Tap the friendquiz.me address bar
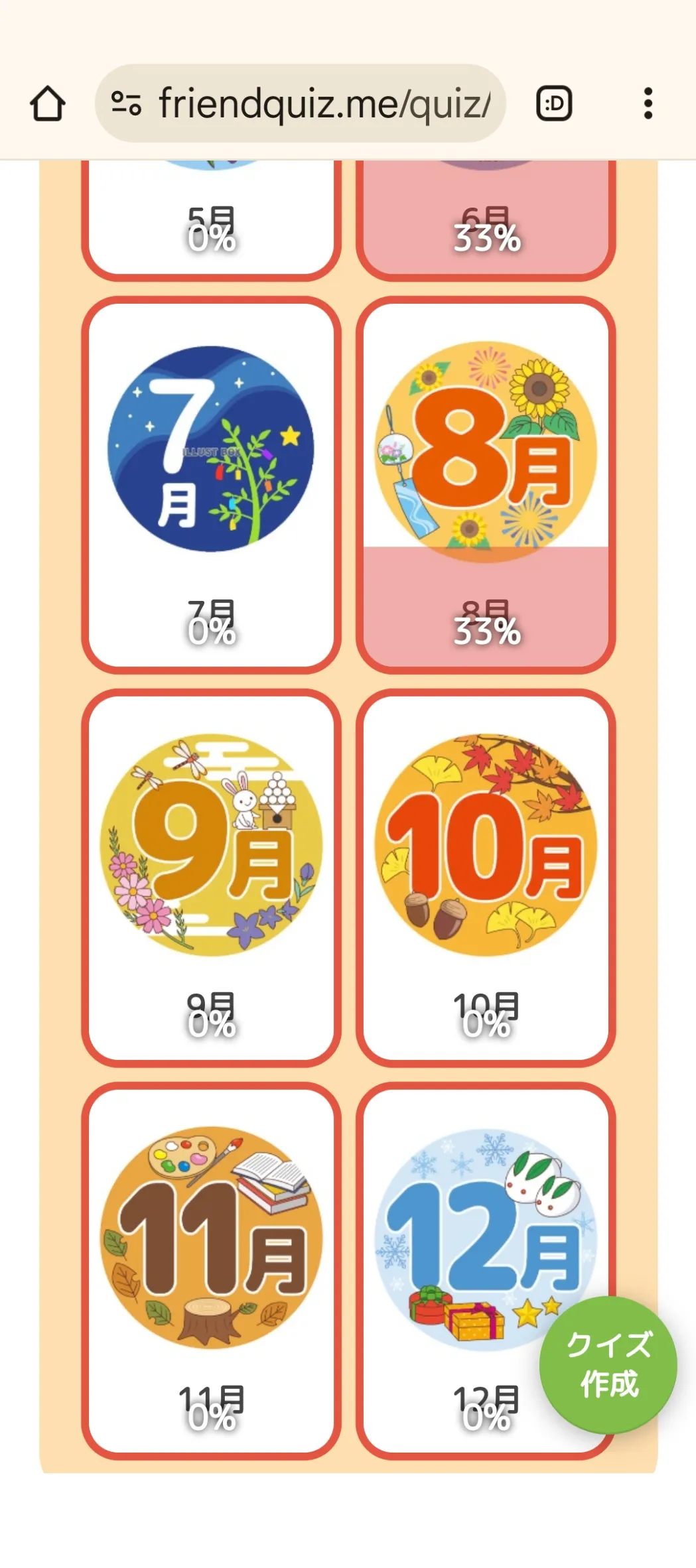696x1568 pixels. (301, 103)
